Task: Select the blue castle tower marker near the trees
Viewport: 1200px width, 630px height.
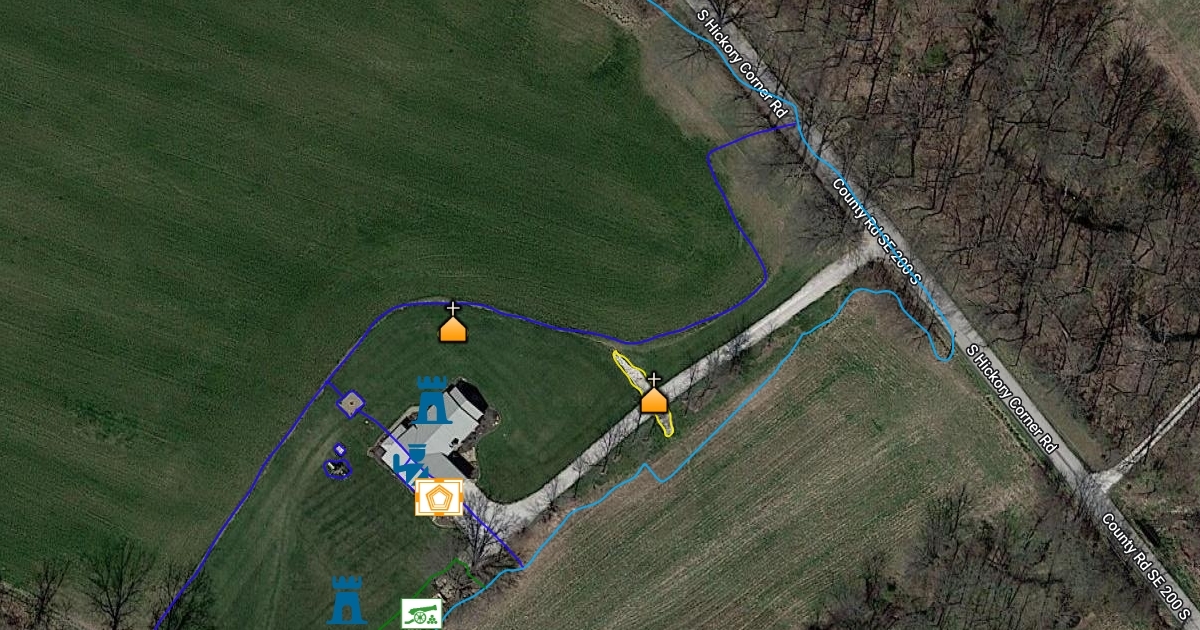Action: [347, 600]
